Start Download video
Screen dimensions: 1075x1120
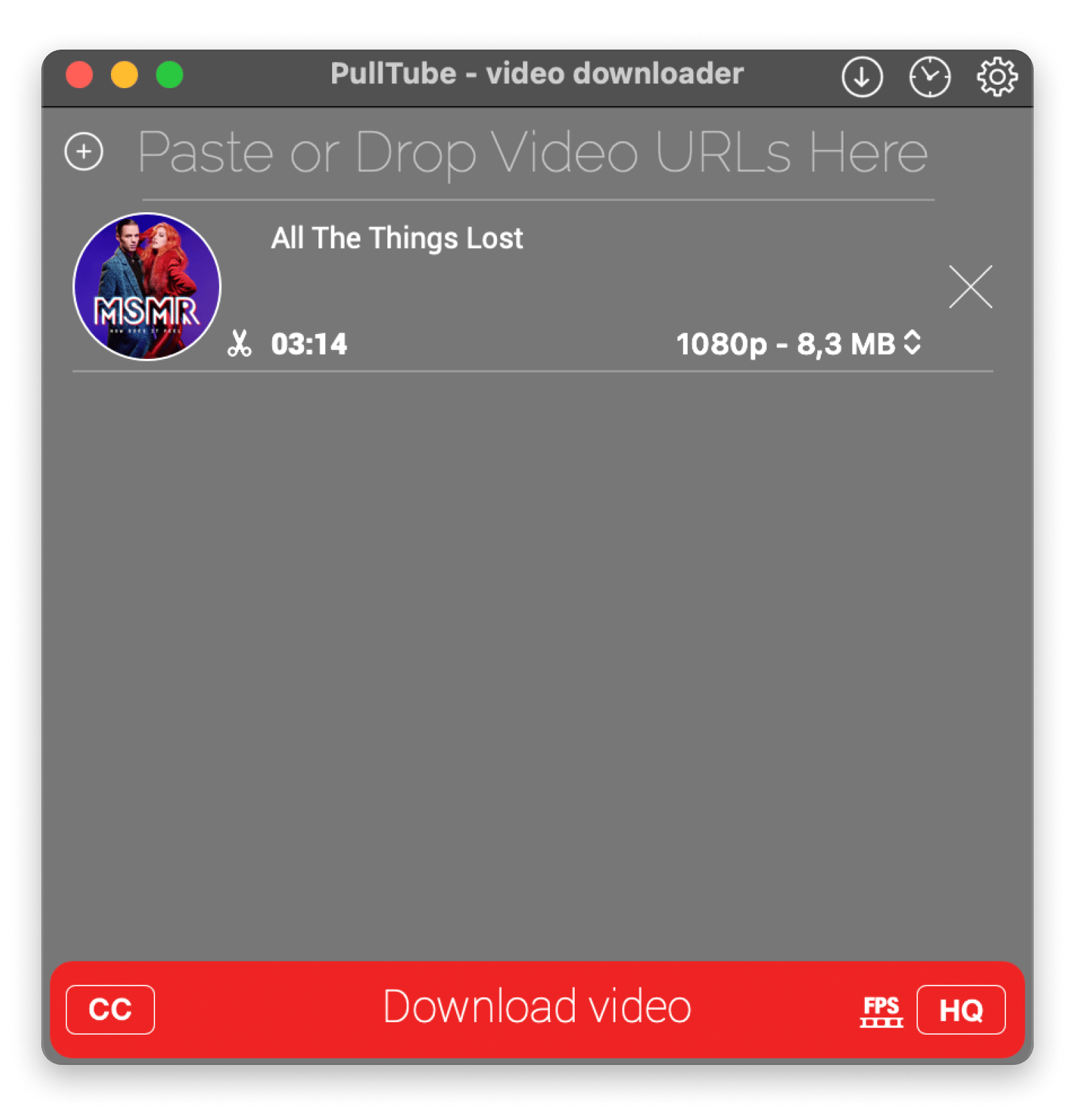(536, 1007)
